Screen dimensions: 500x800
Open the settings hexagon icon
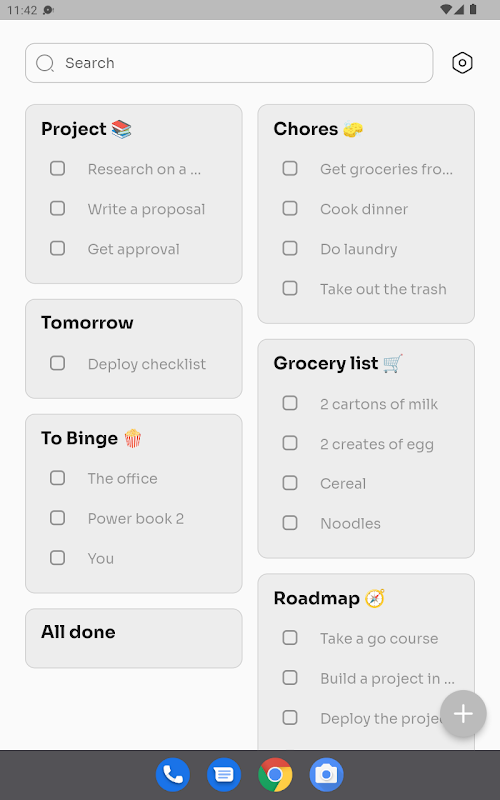pyautogui.click(x=462, y=63)
